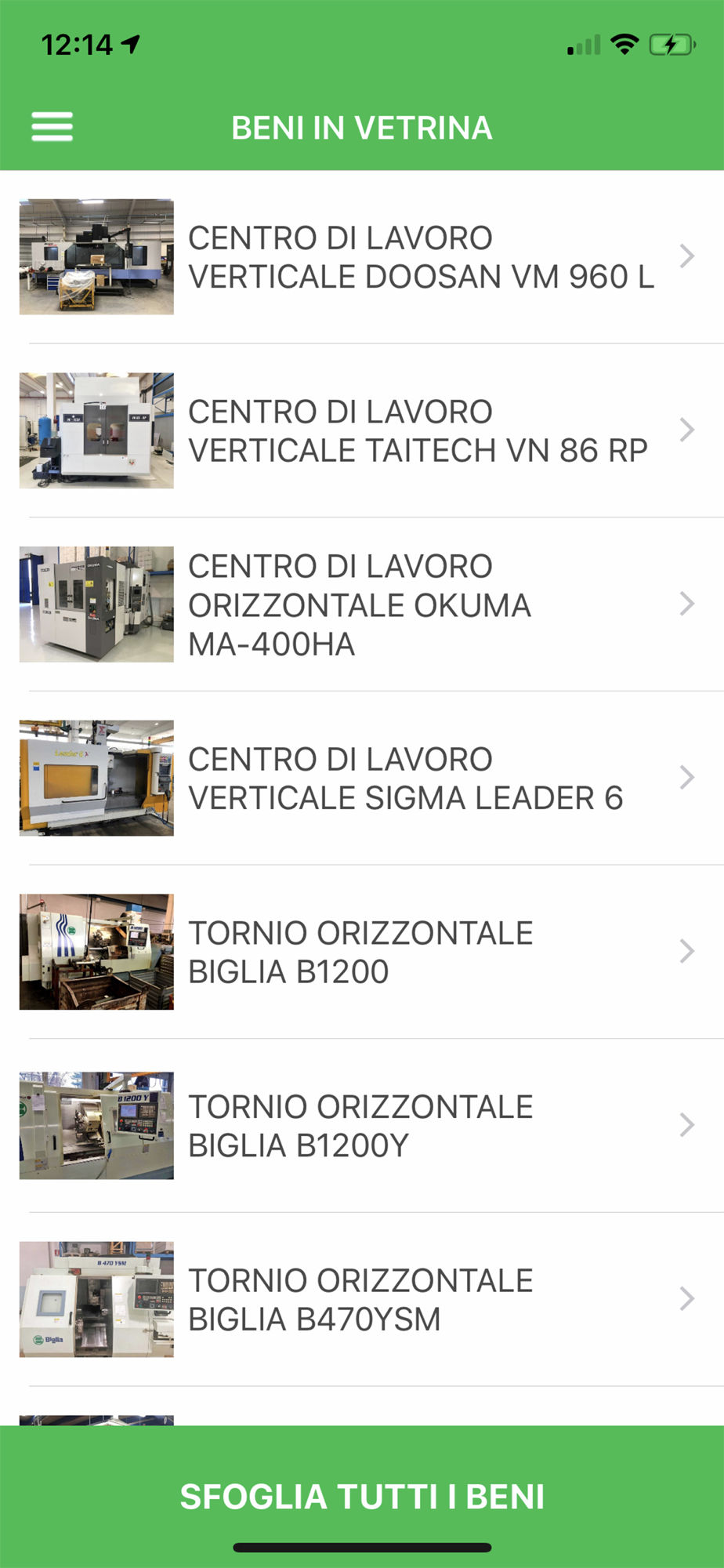Select Tornio Orizzontale Biglia B470YSM
The height and width of the screenshot is (1568, 724).
(360, 1300)
